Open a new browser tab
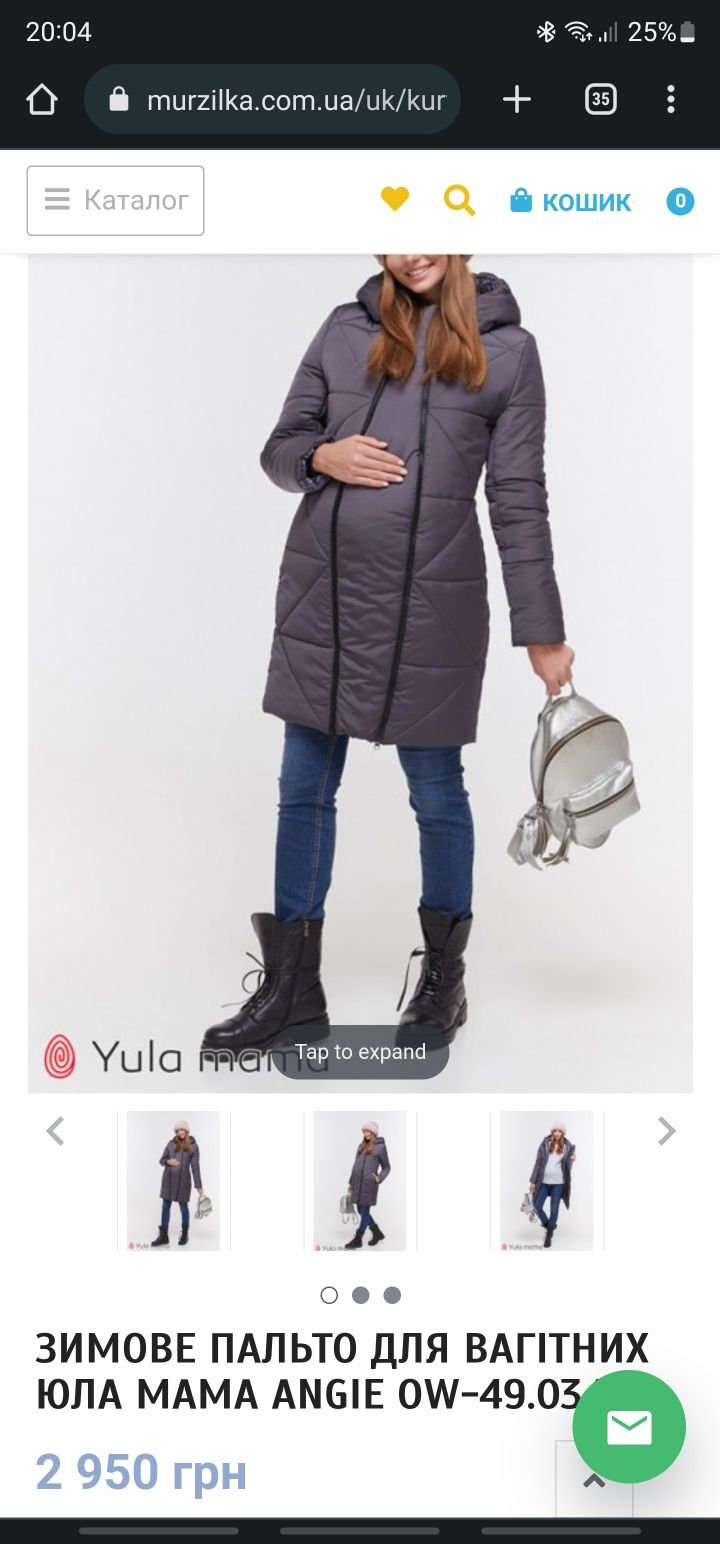The height and width of the screenshot is (1544, 720). (516, 99)
